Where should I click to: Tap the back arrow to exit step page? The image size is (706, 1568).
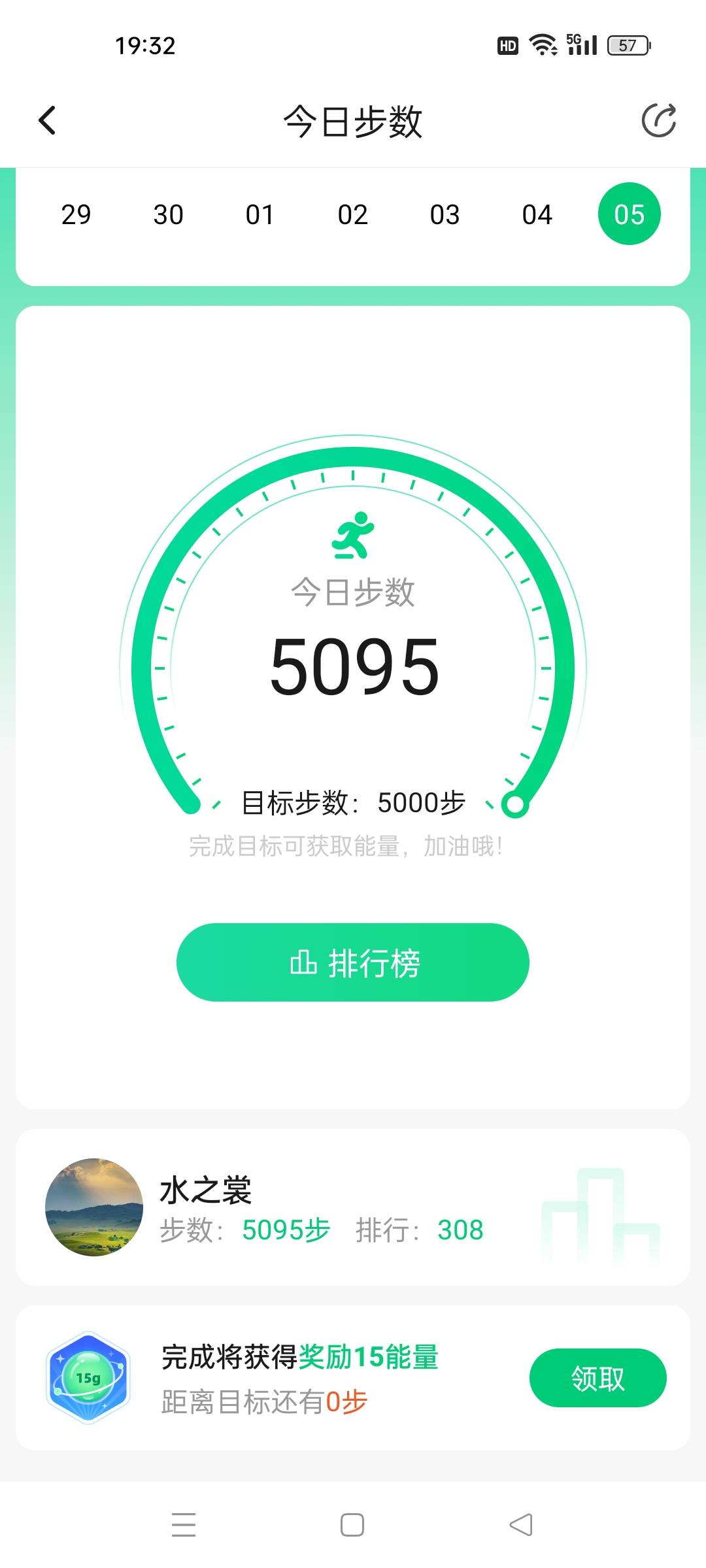pos(46,120)
